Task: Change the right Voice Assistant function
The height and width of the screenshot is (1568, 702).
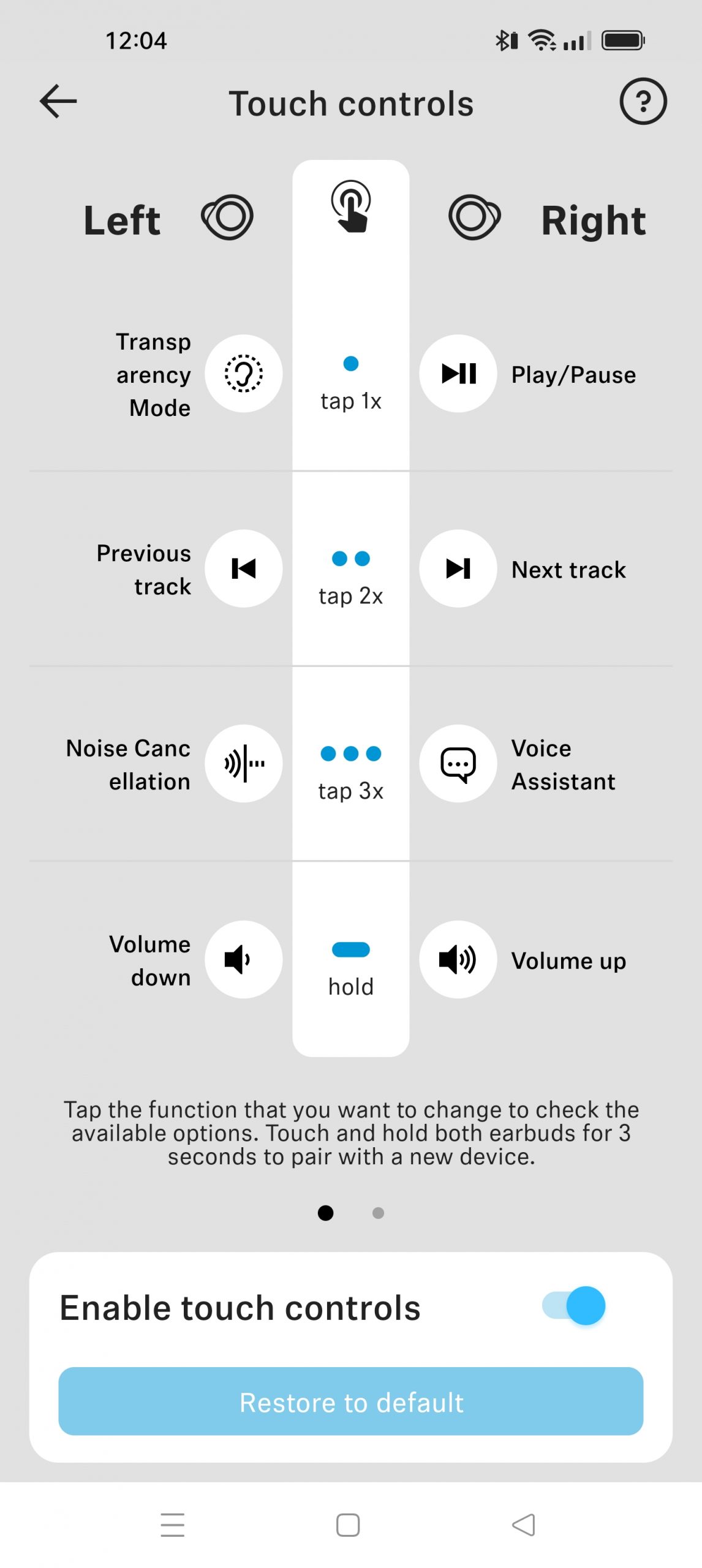Action: [458, 763]
